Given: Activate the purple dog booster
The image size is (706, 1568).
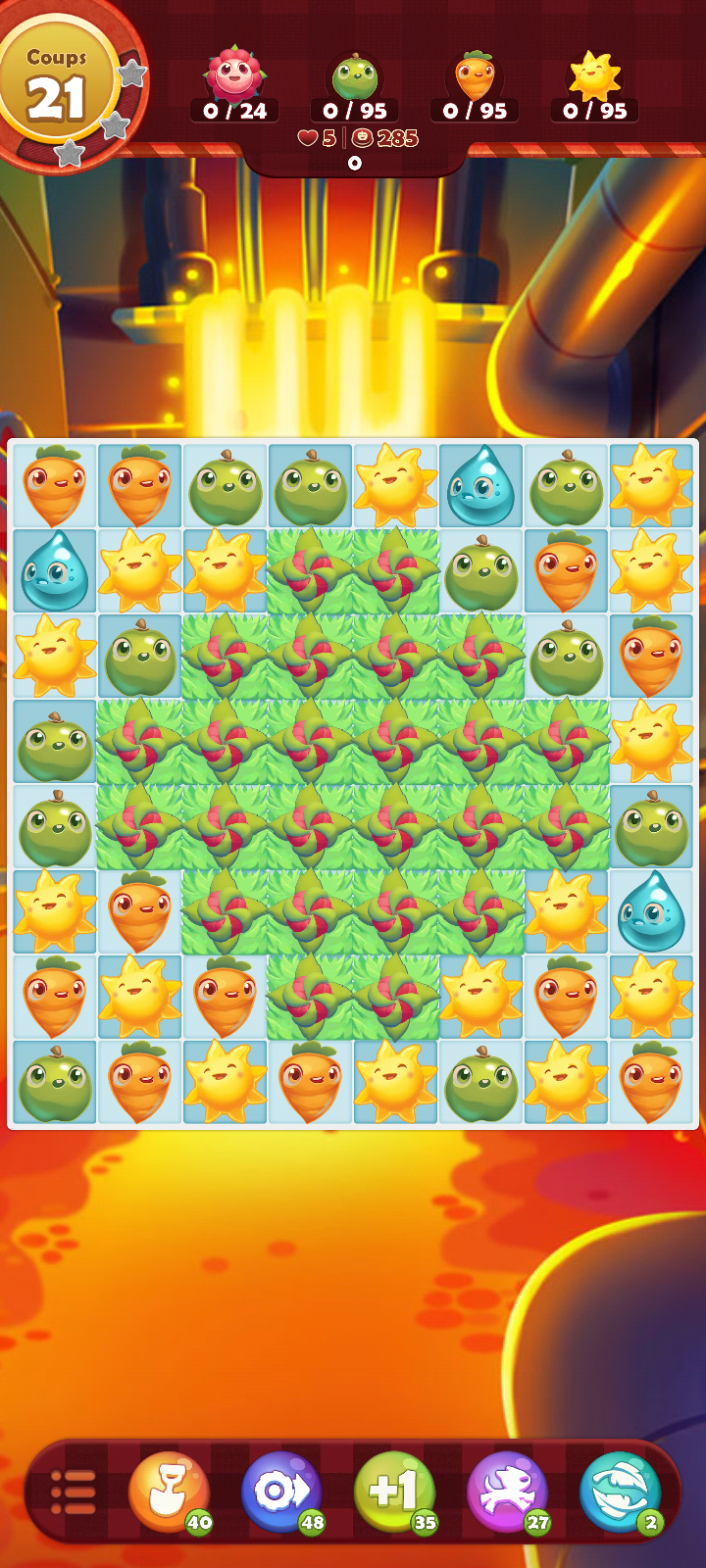Looking at the screenshot, I should 507,1491.
